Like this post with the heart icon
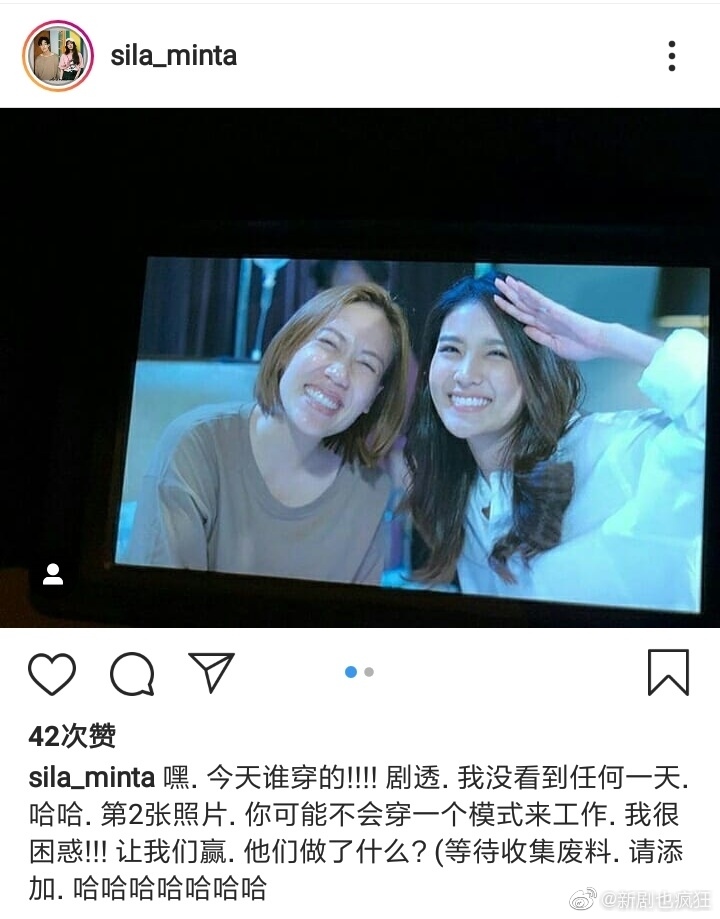Viewport: 720px width, 919px height. tap(52, 673)
